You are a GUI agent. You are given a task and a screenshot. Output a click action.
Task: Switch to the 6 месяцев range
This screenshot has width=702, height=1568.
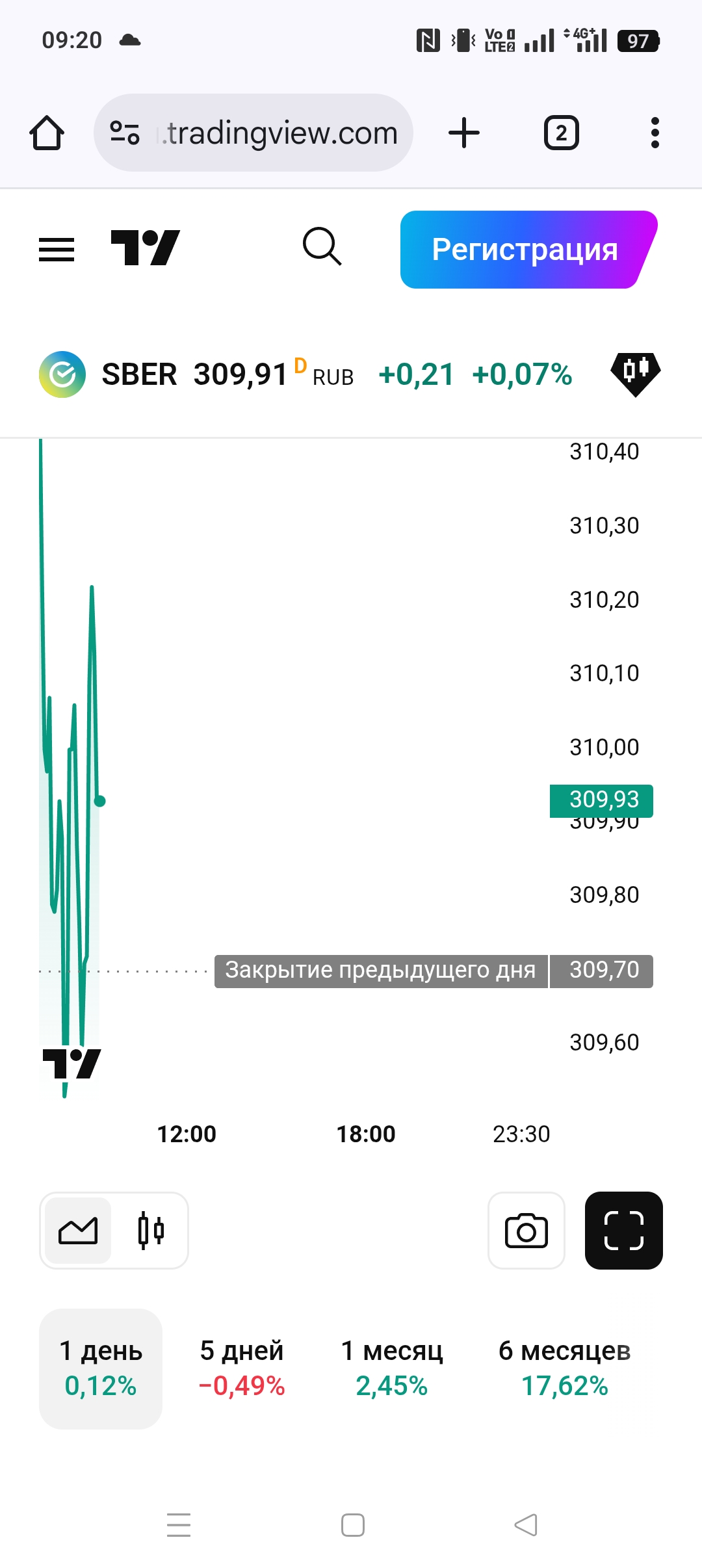point(564,1368)
